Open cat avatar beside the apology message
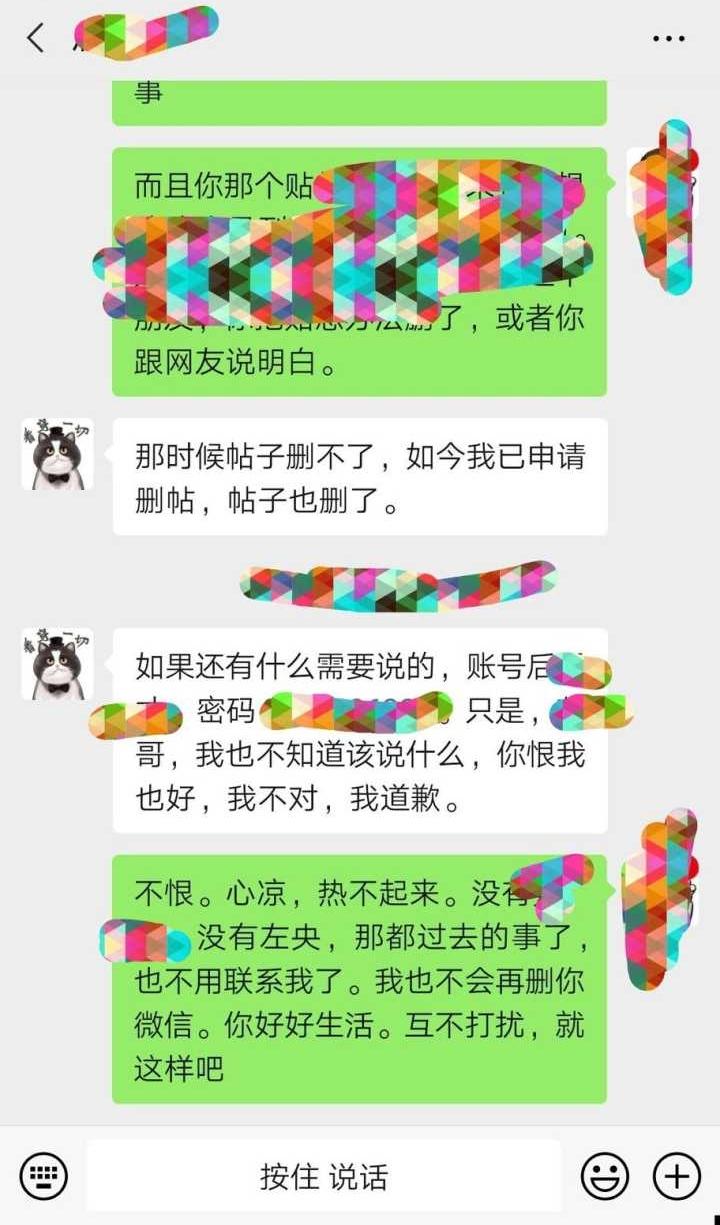 57,664
